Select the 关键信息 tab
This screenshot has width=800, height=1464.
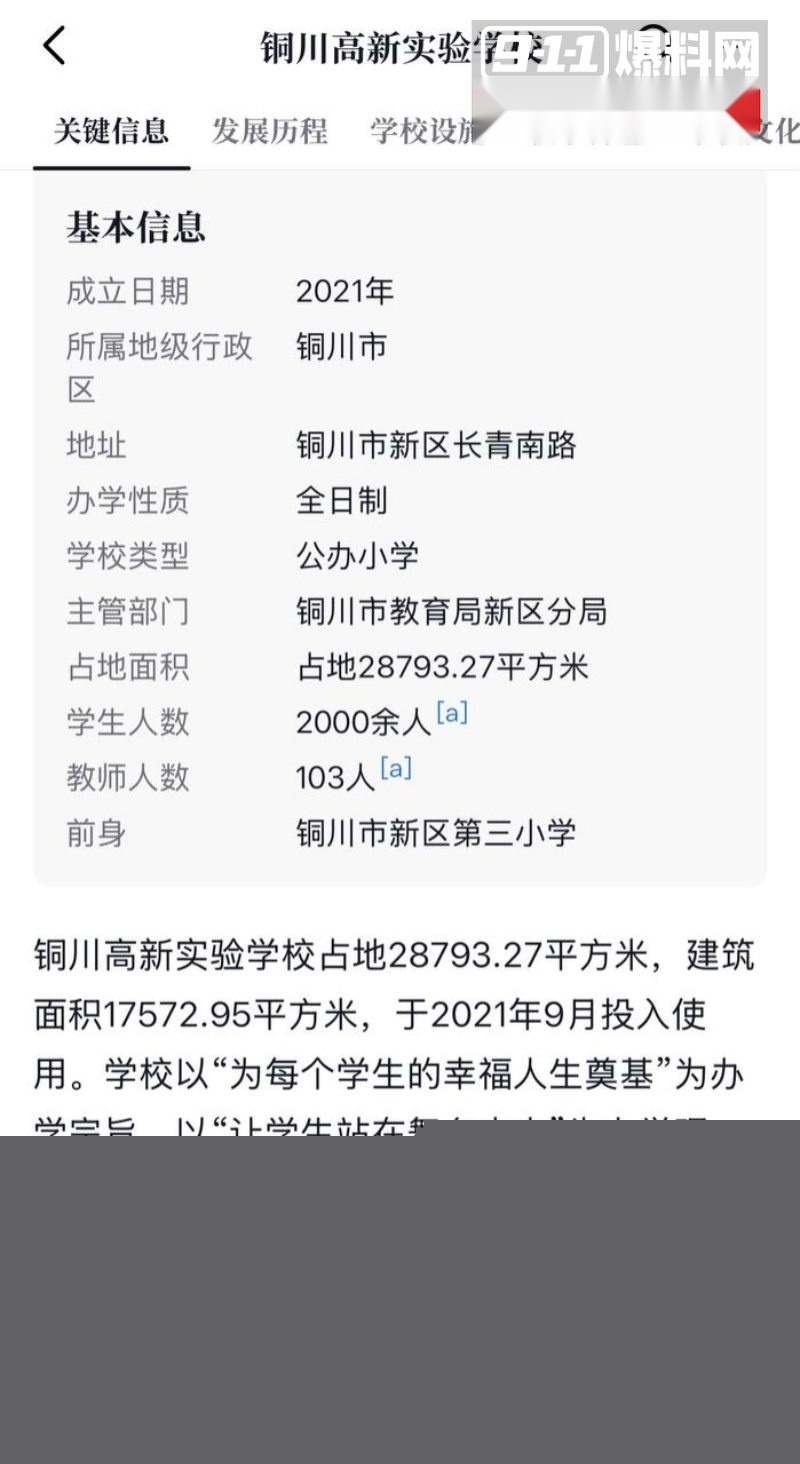(x=110, y=132)
